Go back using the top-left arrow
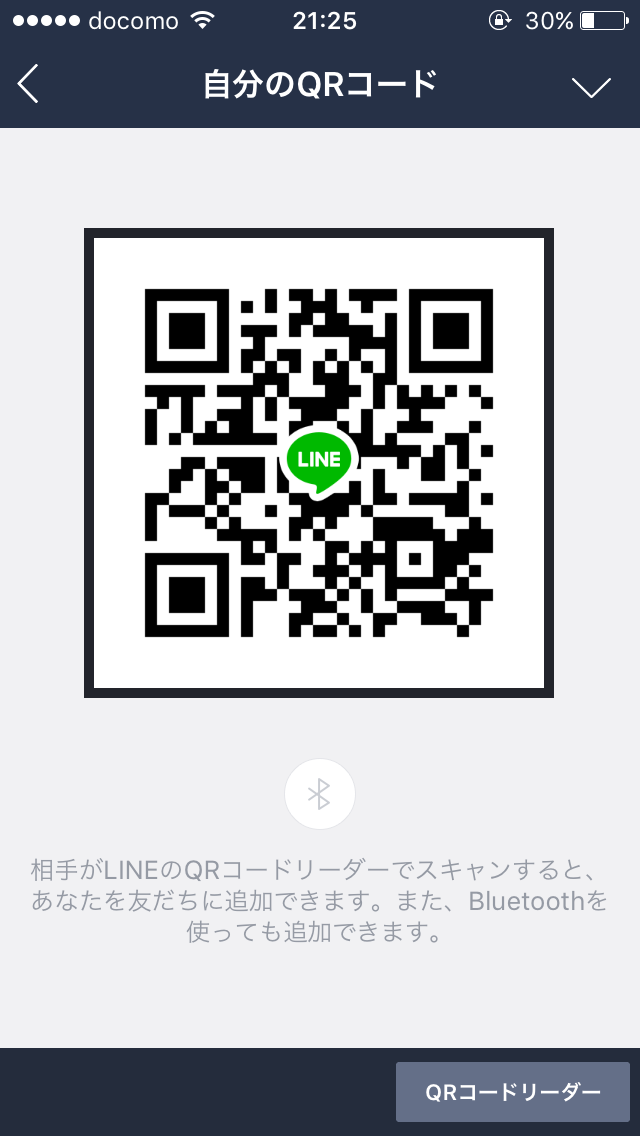Screen dimensions: 640x1136 pyautogui.click(x=28, y=84)
